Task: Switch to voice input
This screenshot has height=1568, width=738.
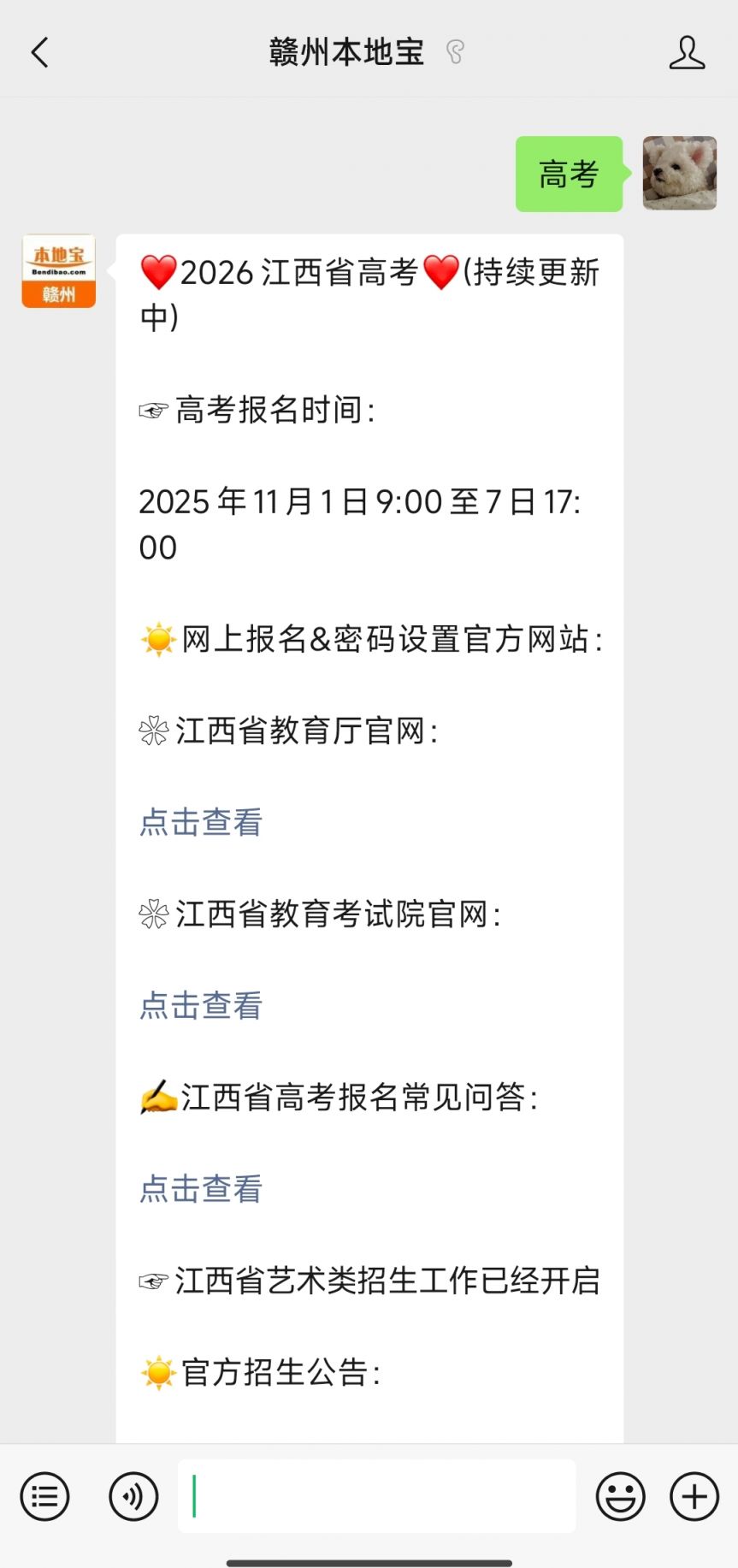Action: coord(133,1496)
